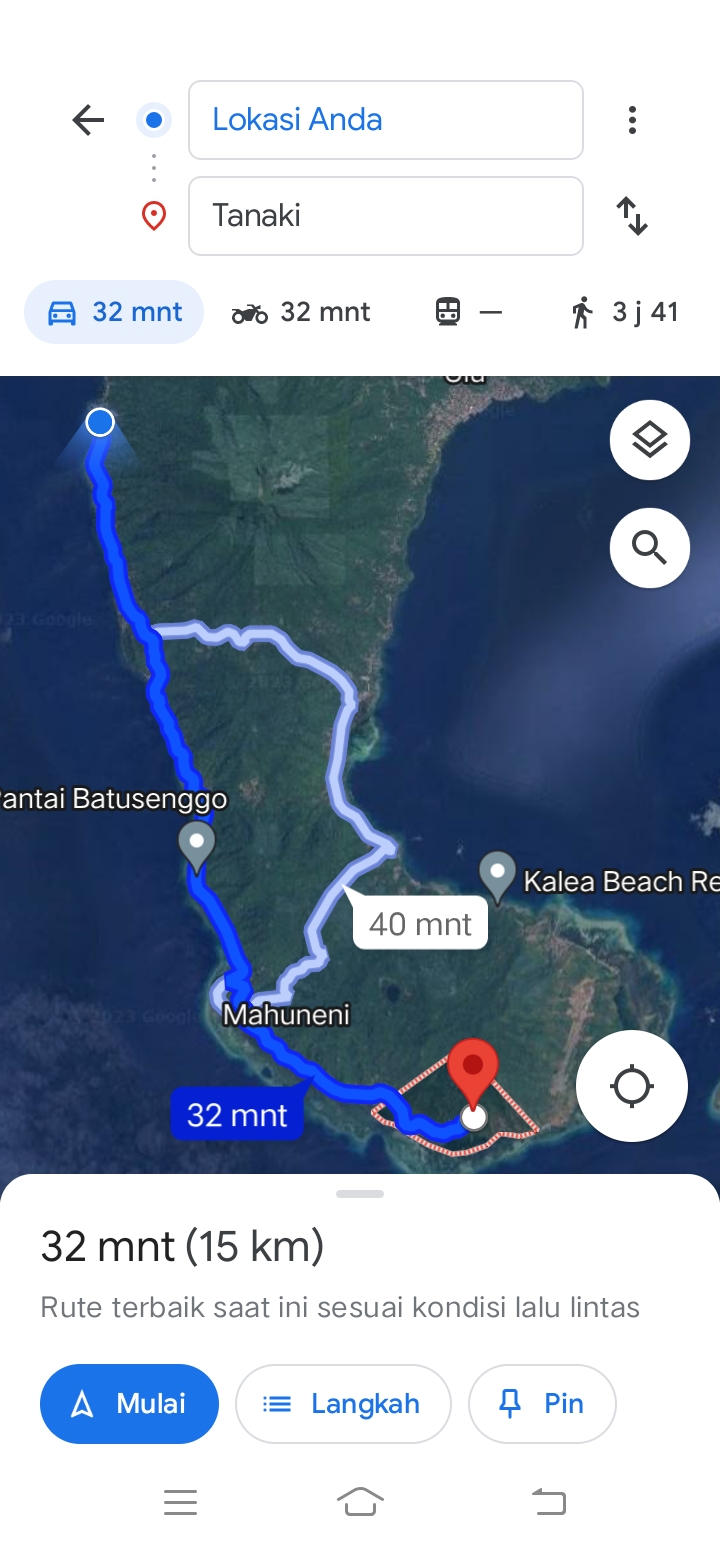Open the Pantai Batusenggo map pin
The image size is (720, 1544).
coord(196,846)
